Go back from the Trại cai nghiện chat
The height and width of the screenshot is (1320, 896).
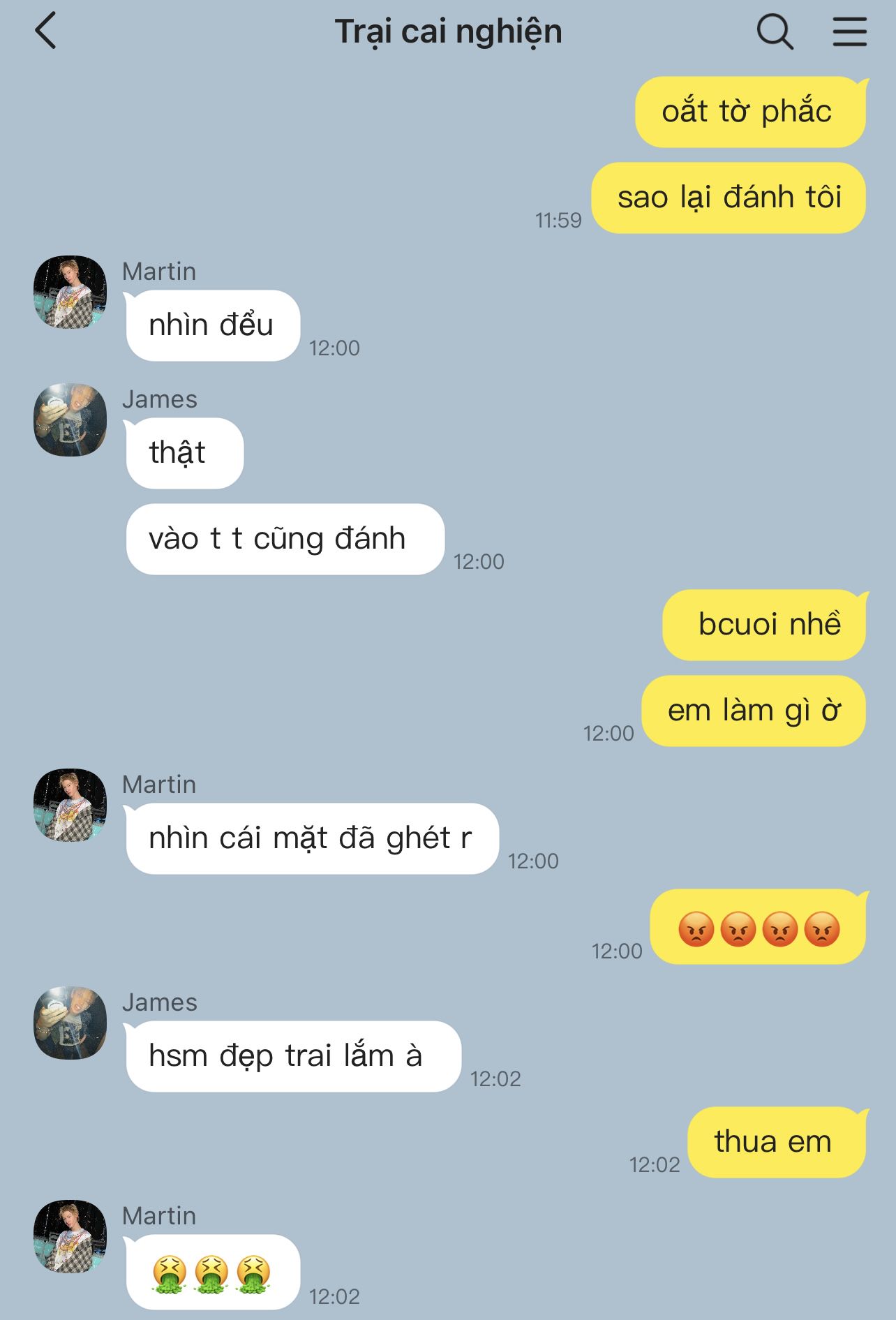tap(46, 32)
